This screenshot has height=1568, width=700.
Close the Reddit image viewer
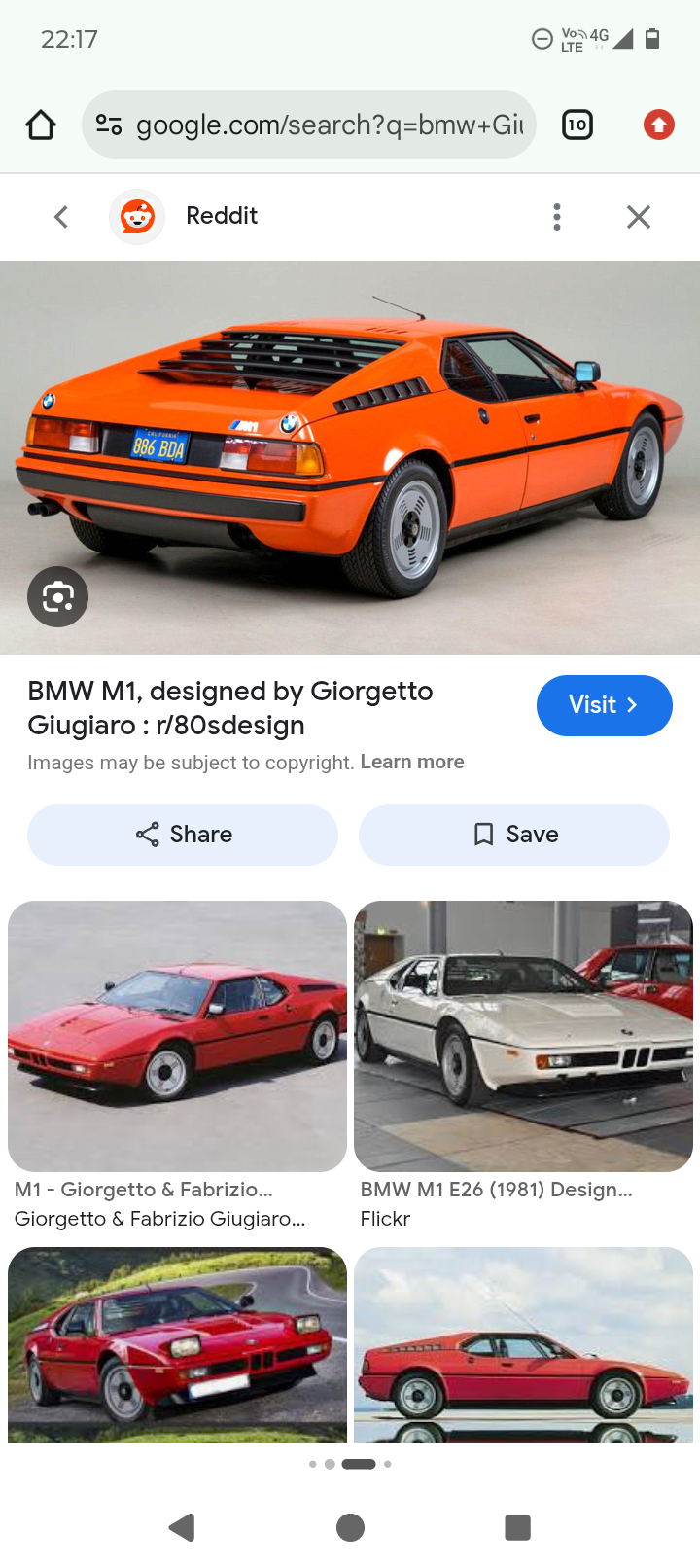639,217
